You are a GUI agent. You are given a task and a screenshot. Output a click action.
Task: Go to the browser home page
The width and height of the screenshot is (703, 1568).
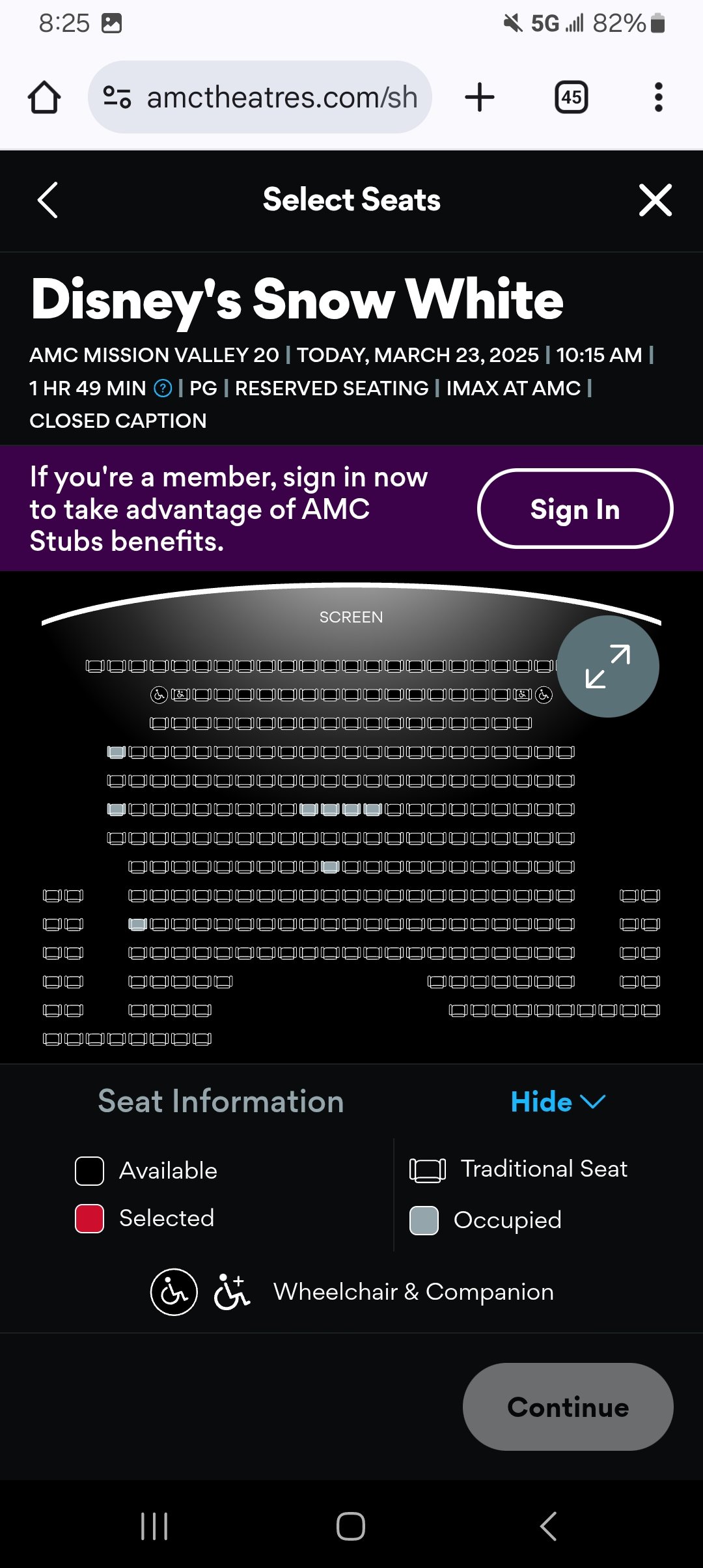44,98
